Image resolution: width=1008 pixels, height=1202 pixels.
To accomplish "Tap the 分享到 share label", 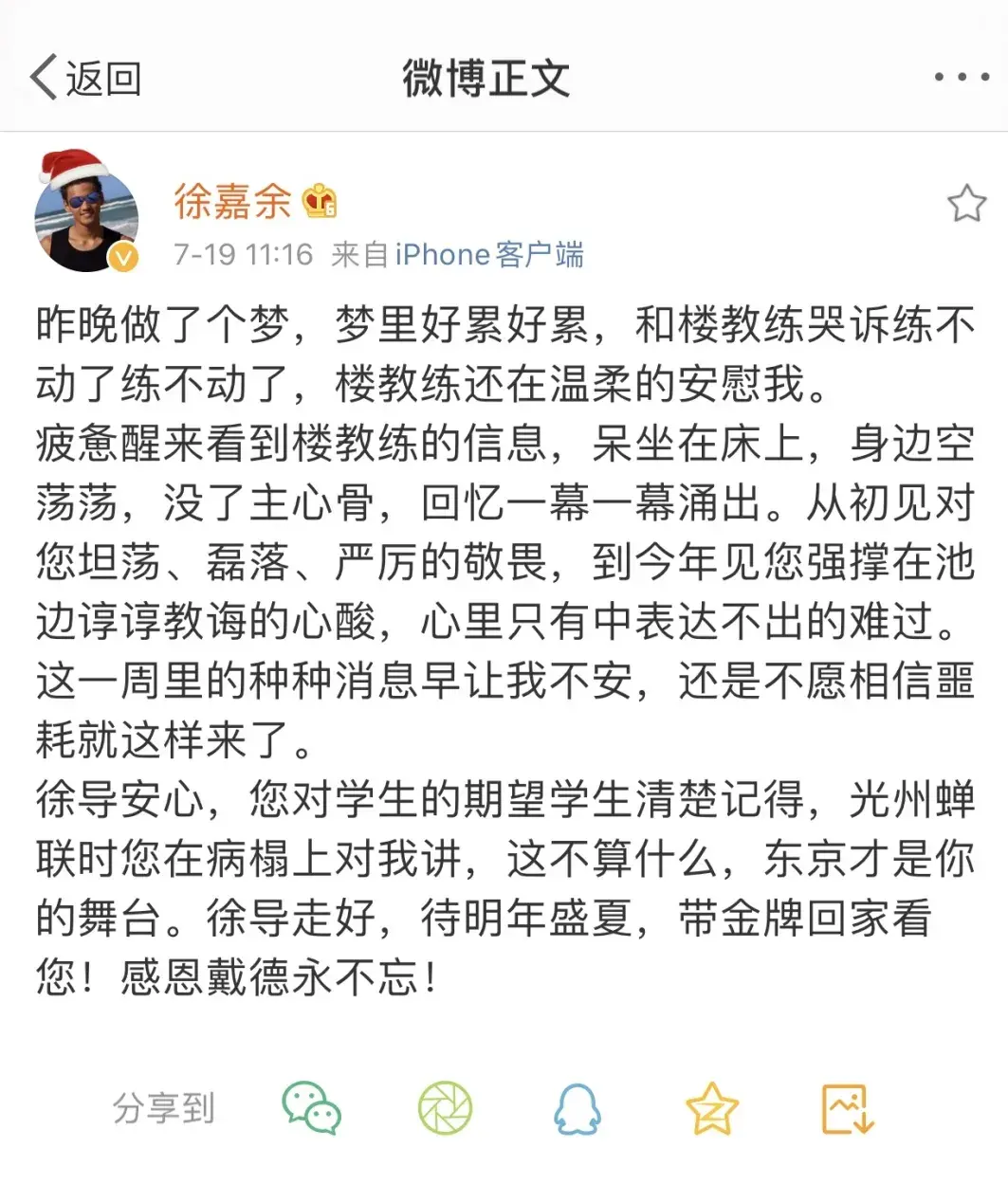I will [165, 1109].
